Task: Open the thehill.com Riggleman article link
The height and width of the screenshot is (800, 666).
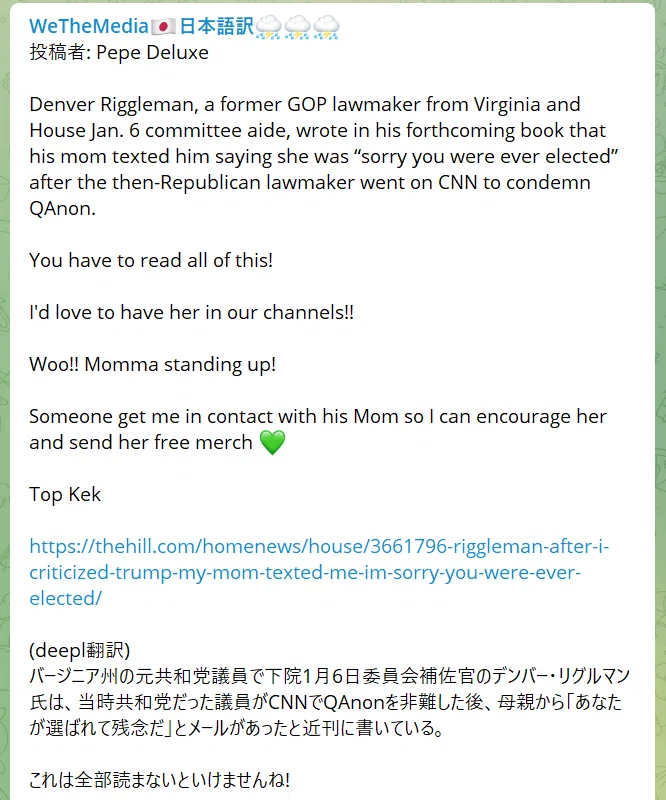Action: click(319, 572)
